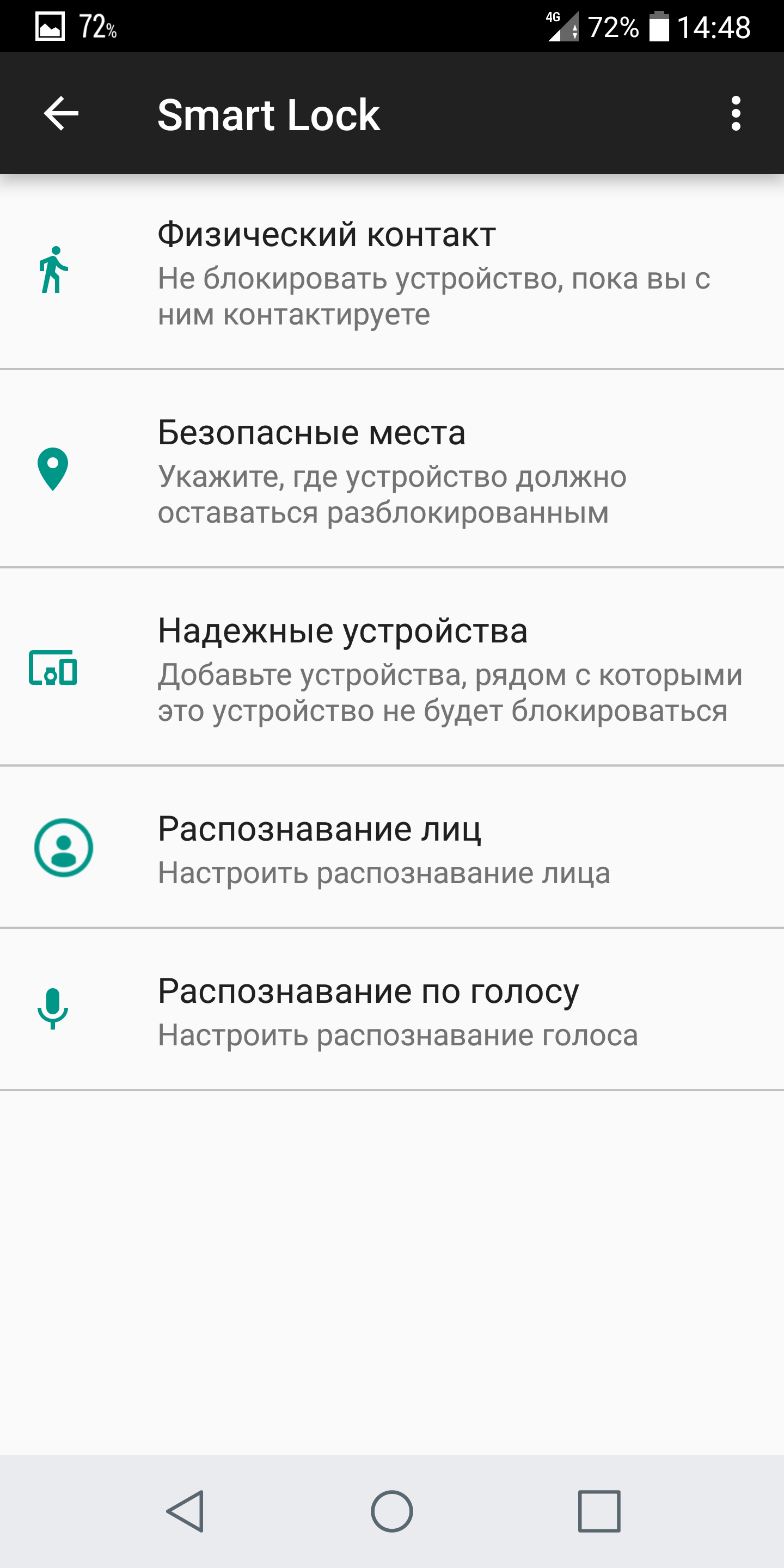Open the three-dot overflow menu
Viewport: 784px width, 1568px height.
[x=736, y=113]
